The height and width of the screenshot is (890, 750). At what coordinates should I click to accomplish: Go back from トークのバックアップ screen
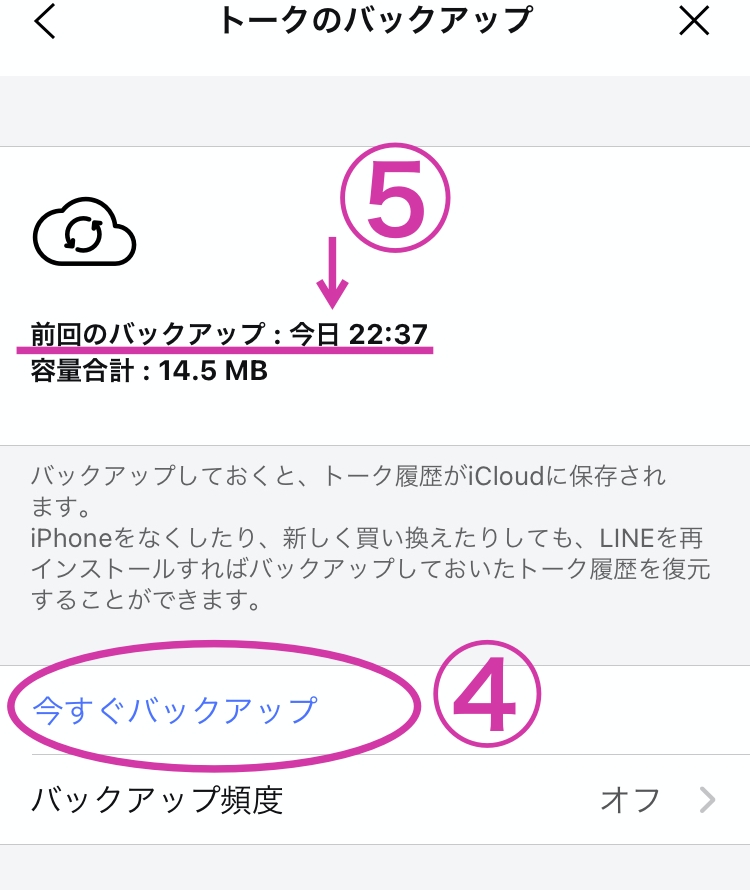[x=45, y=22]
